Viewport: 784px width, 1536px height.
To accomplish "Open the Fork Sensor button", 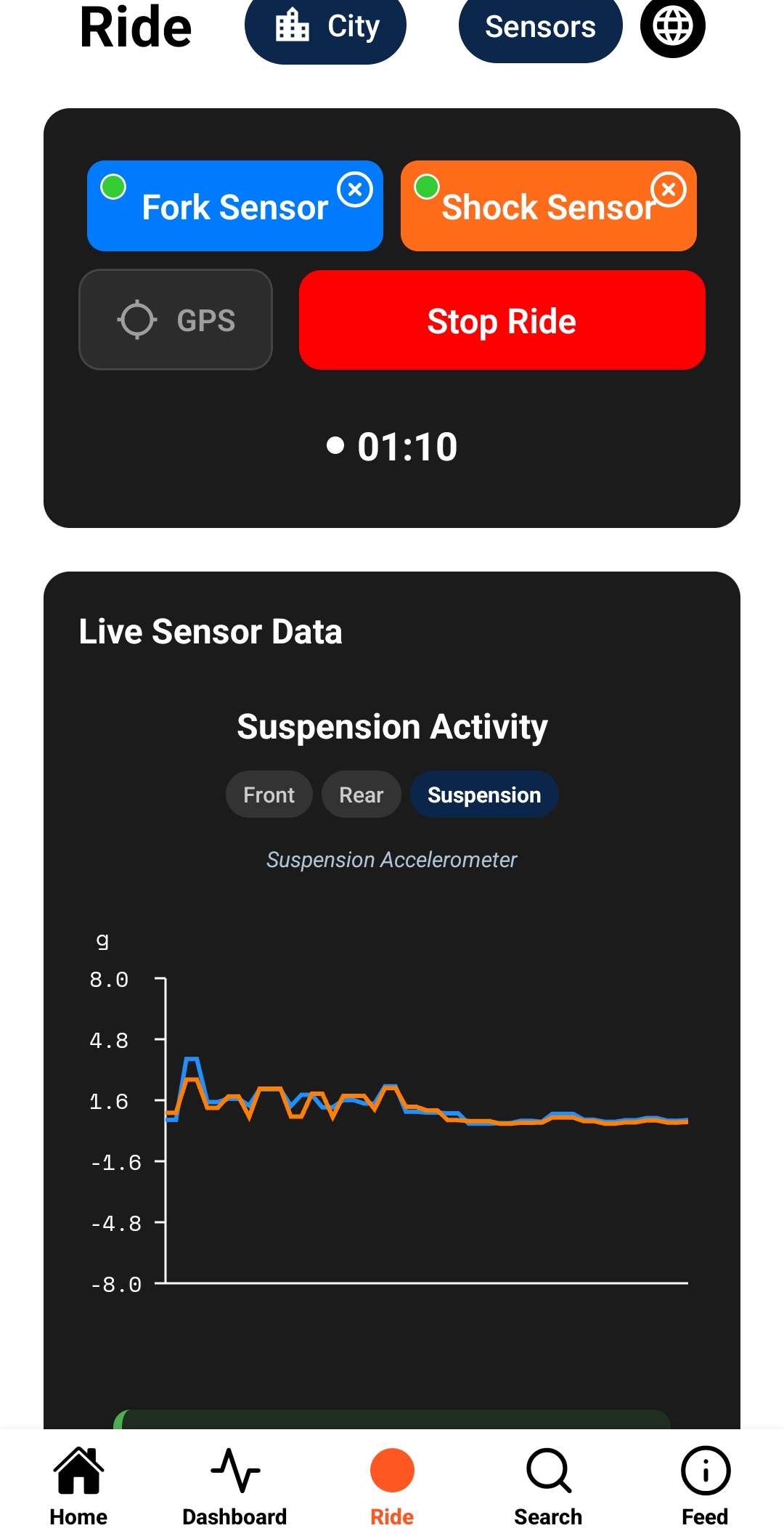I will [x=225, y=207].
